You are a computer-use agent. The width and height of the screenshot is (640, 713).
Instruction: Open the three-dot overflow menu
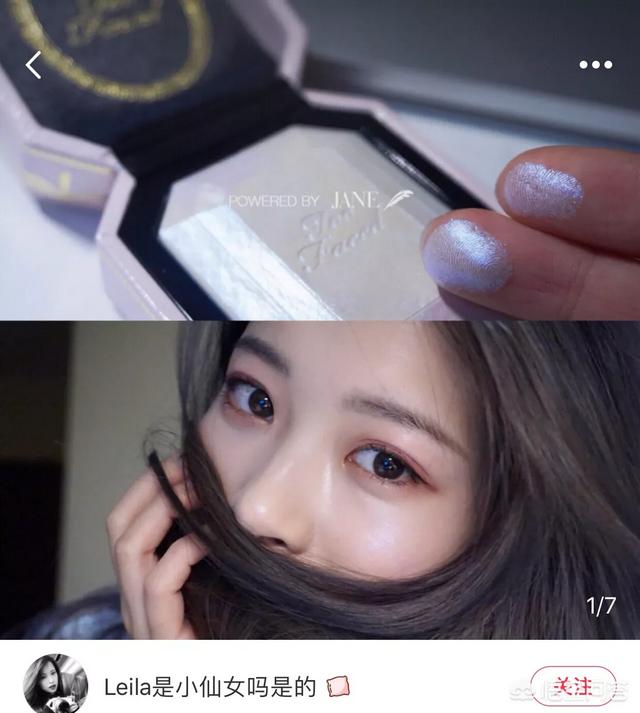click(x=595, y=65)
